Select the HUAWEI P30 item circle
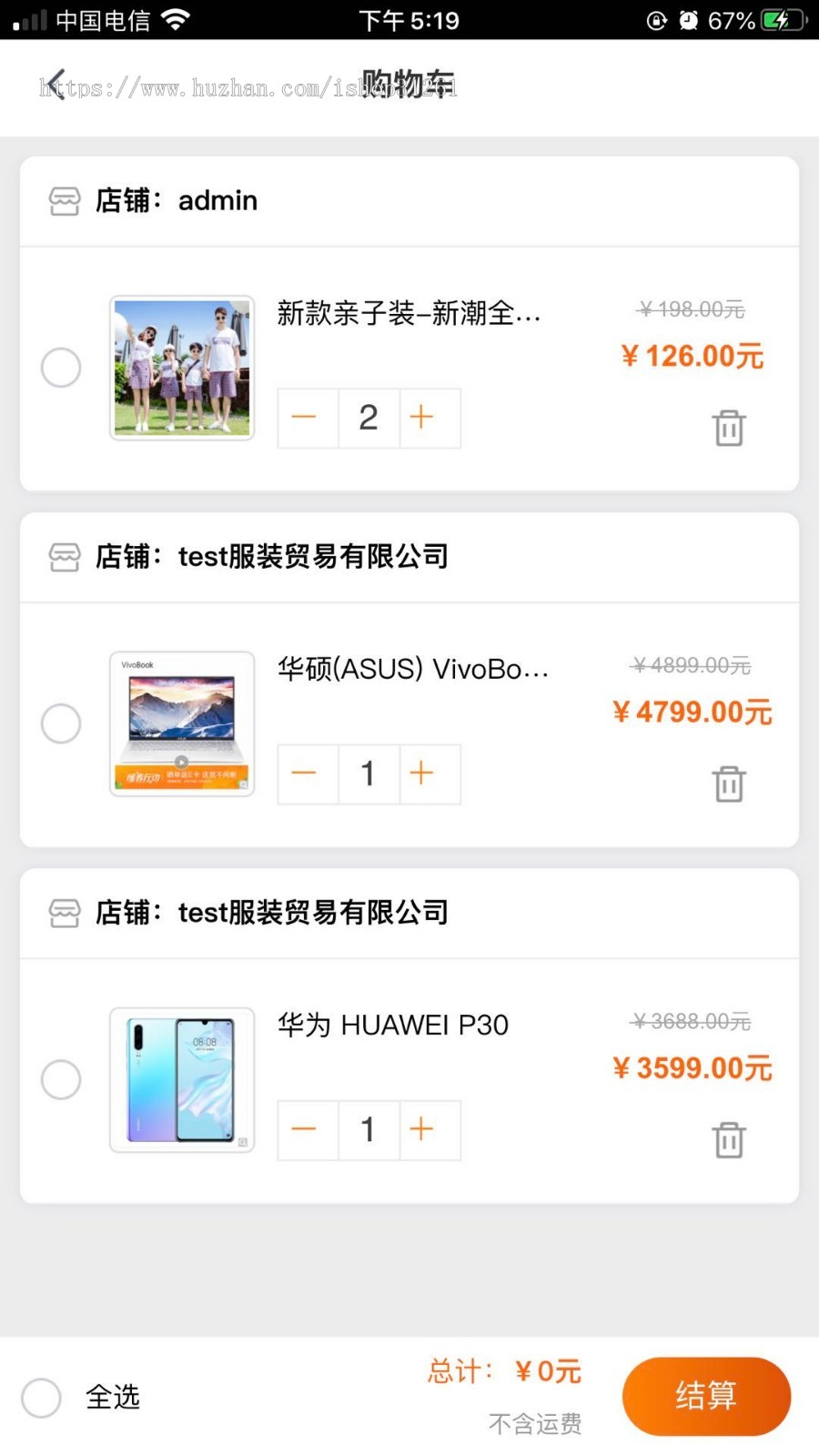 pos(60,1078)
